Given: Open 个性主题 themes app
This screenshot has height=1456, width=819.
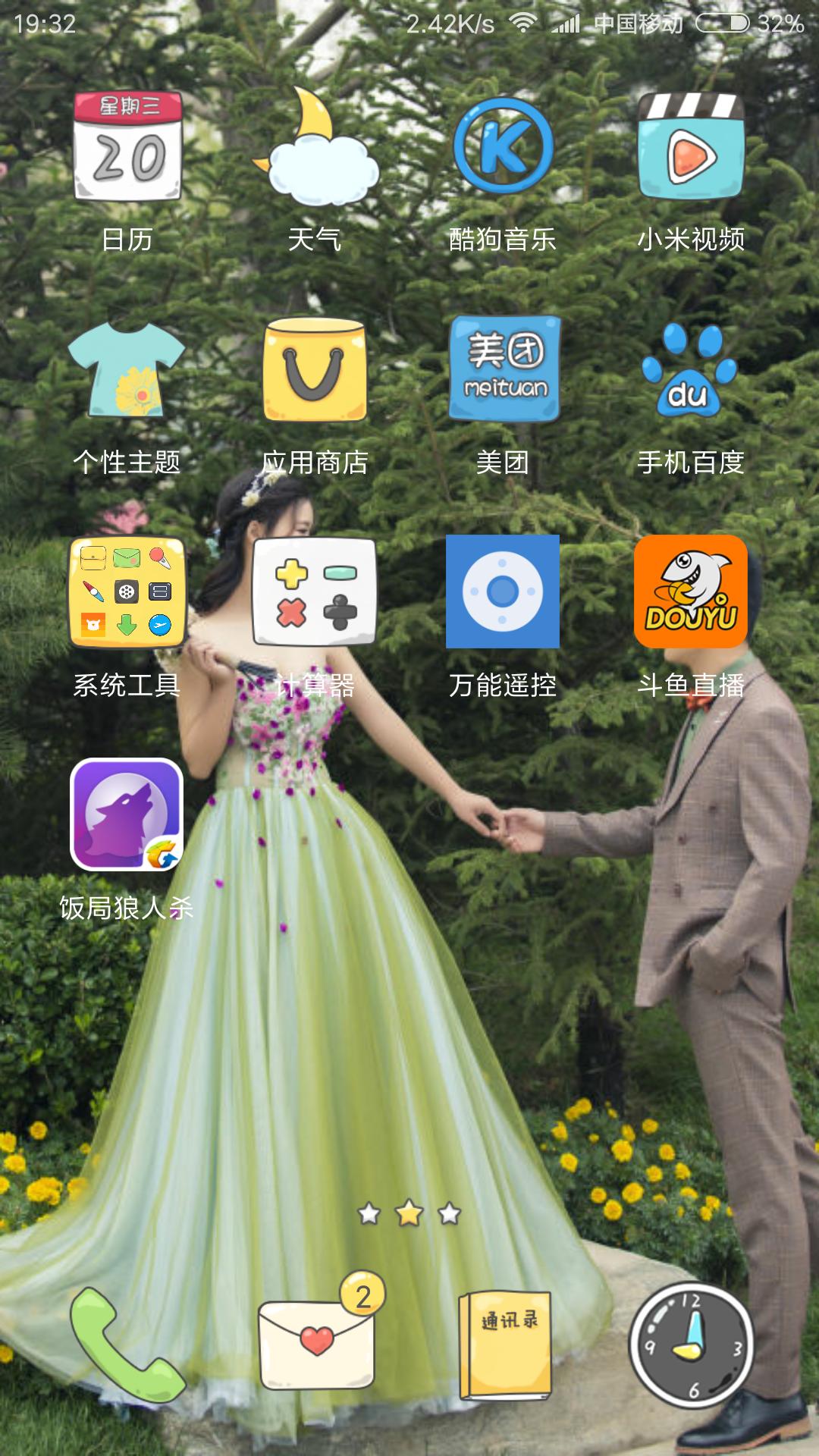Looking at the screenshot, I should tap(127, 370).
